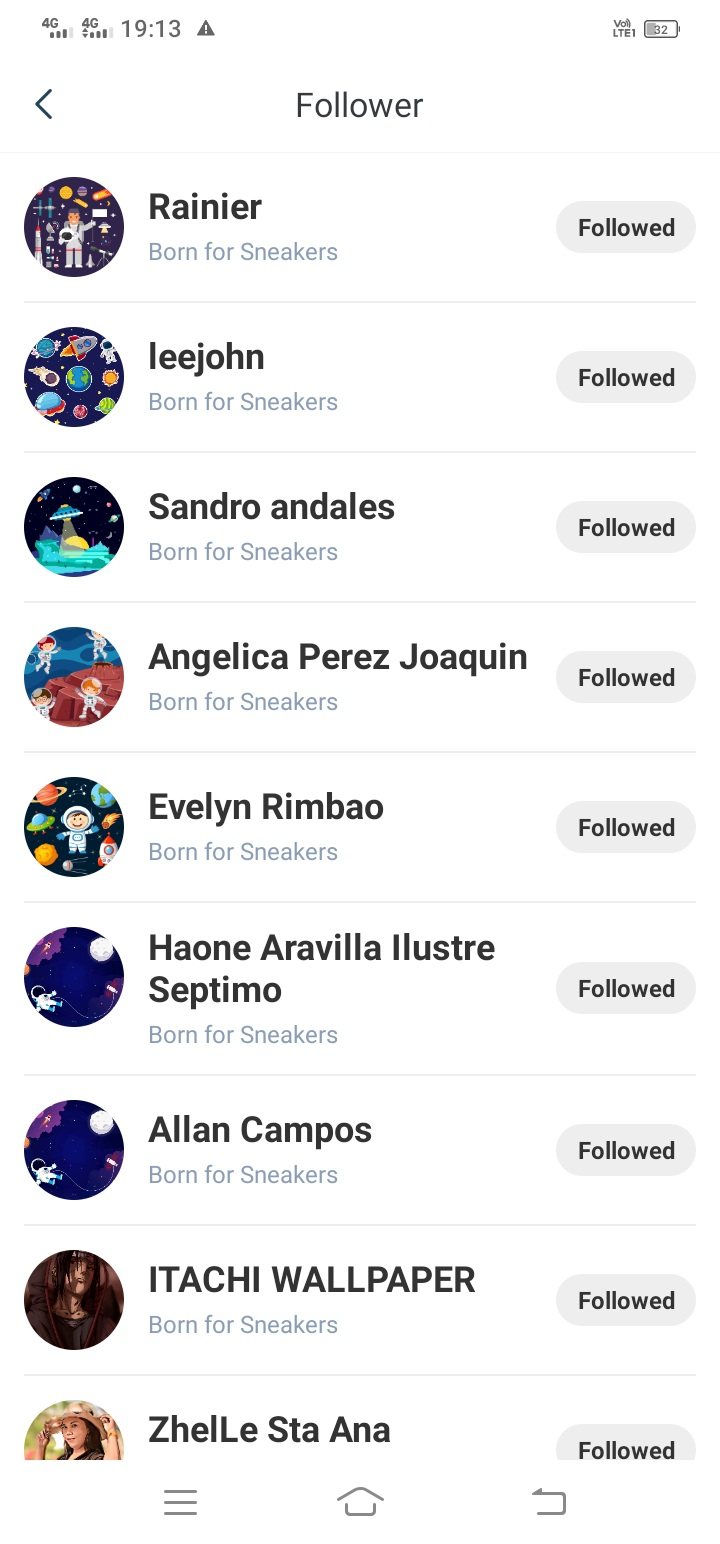
Task: Go to the home screen
Action: click(360, 1501)
